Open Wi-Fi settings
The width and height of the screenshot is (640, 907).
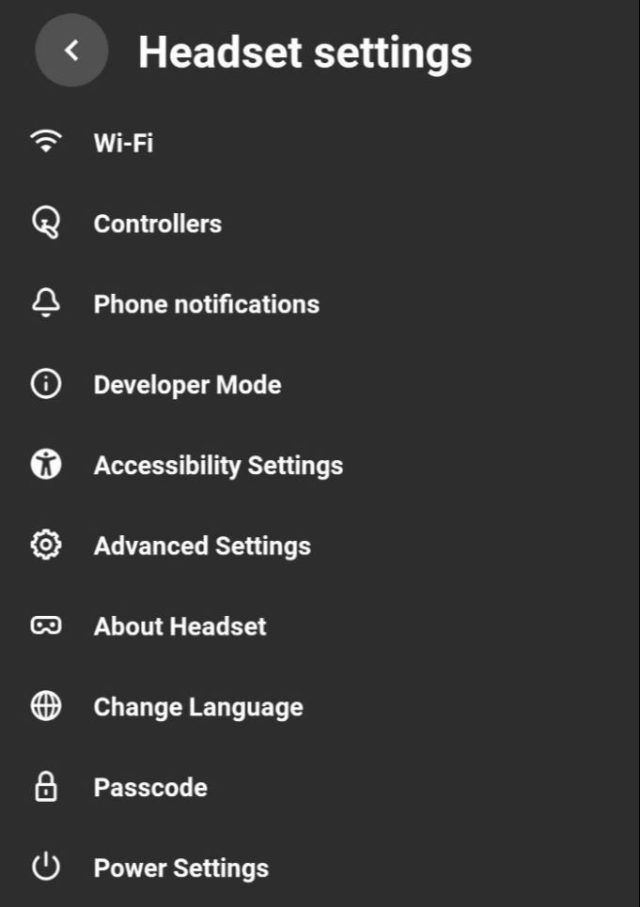click(x=123, y=143)
